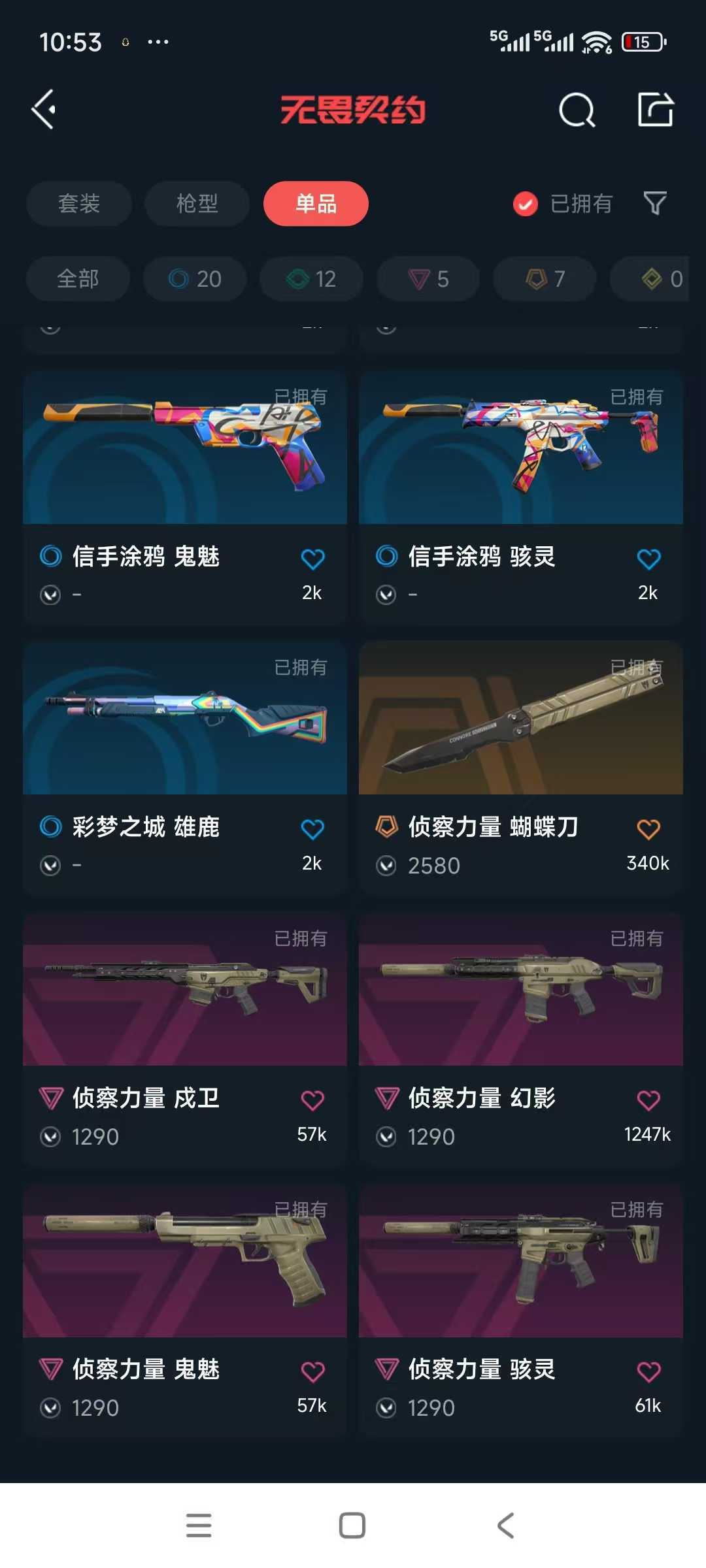
Task: Uncheck the 已拥有 filter checkbox
Action: click(x=526, y=204)
